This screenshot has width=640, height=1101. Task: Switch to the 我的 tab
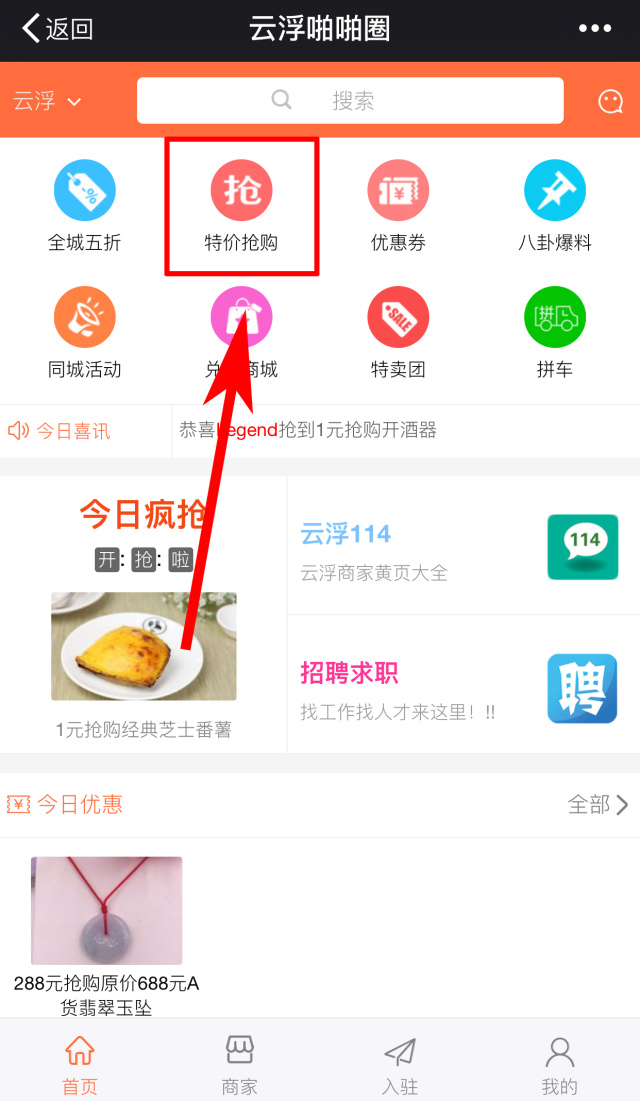[559, 1063]
